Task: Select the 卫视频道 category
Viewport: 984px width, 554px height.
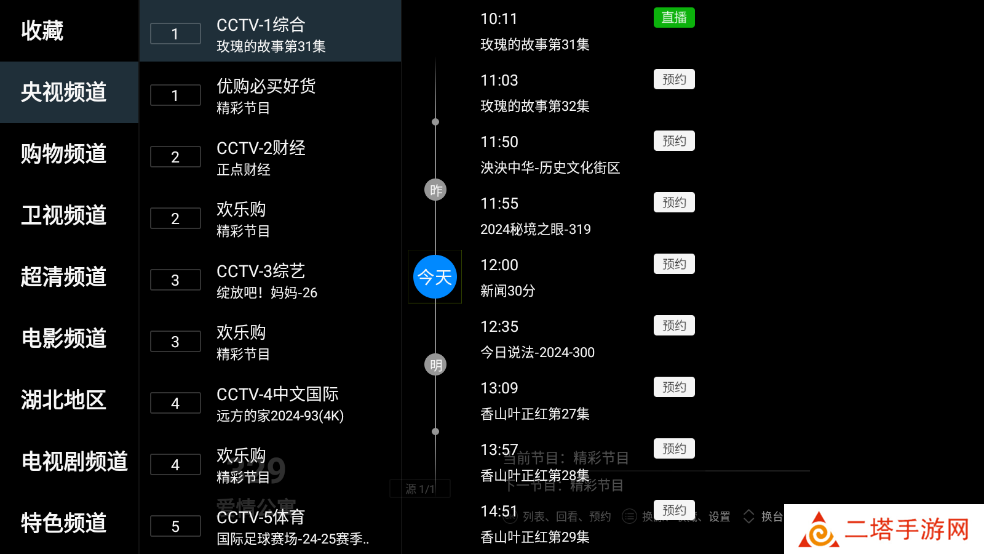Action: (x=63, y=215)
